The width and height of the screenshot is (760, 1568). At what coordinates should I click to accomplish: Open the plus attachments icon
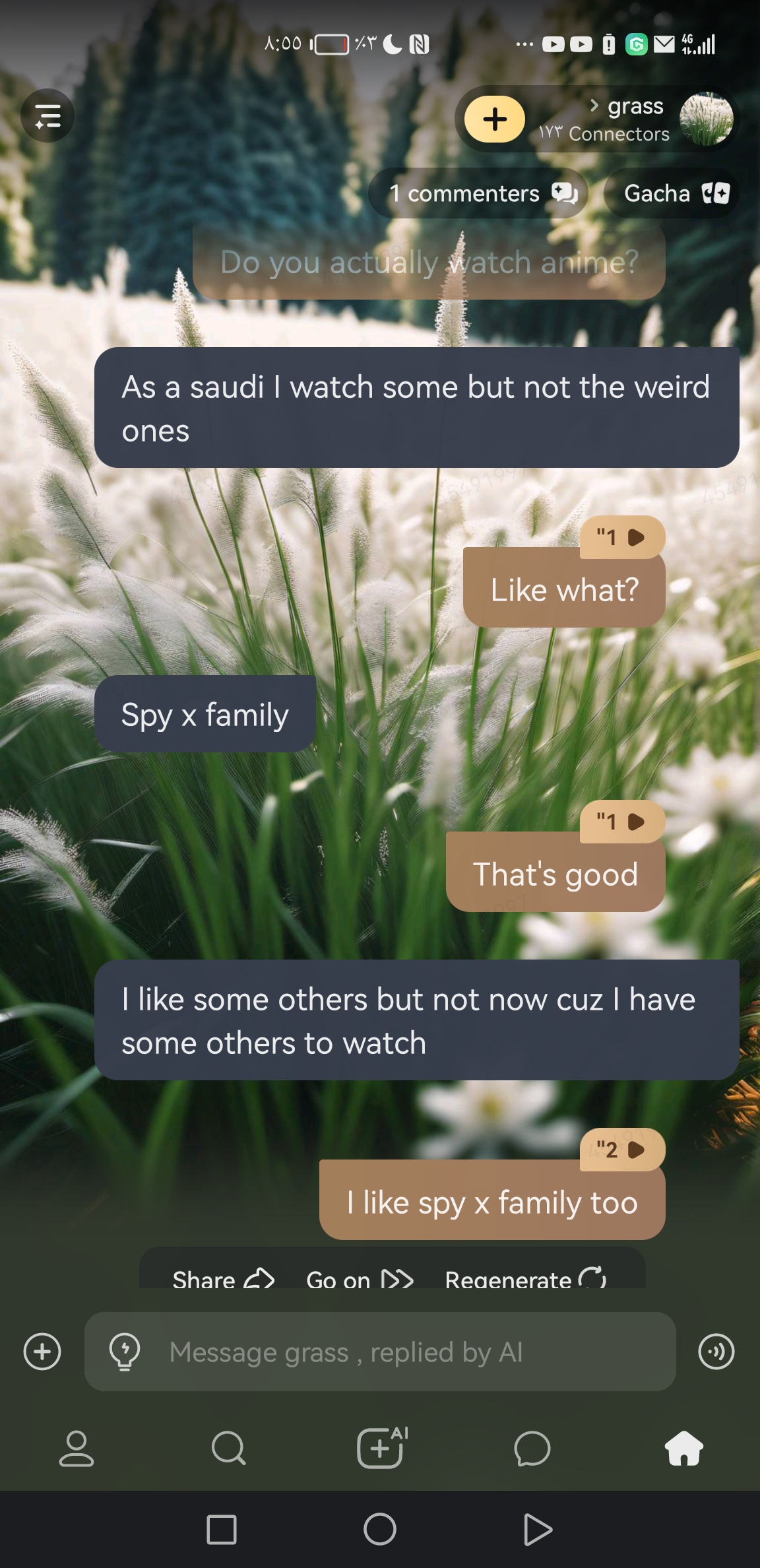(42, 1352)
